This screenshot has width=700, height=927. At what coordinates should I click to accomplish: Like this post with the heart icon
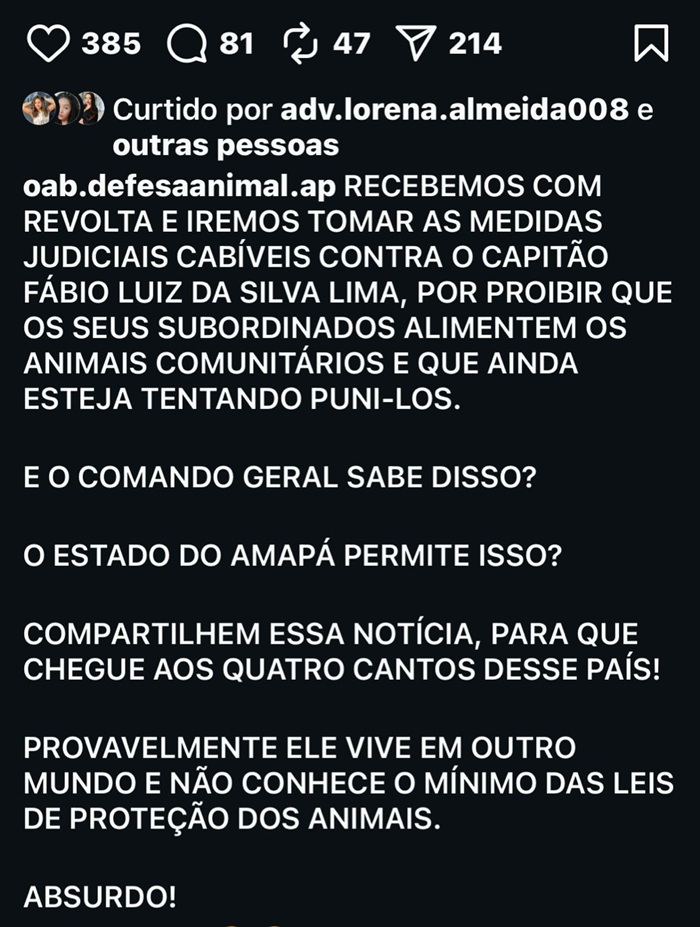49,44
